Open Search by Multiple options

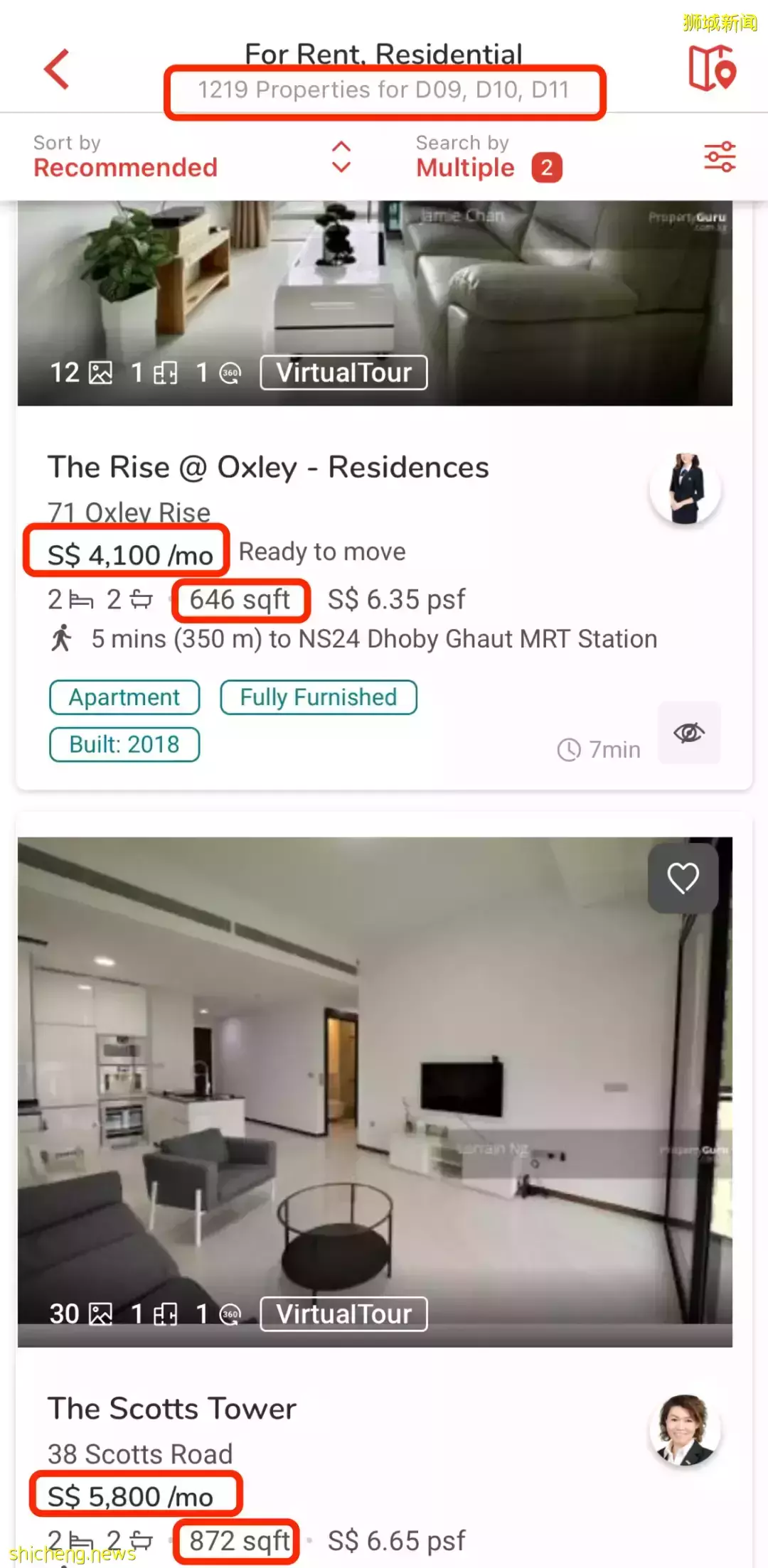click(x=489, y=156)
